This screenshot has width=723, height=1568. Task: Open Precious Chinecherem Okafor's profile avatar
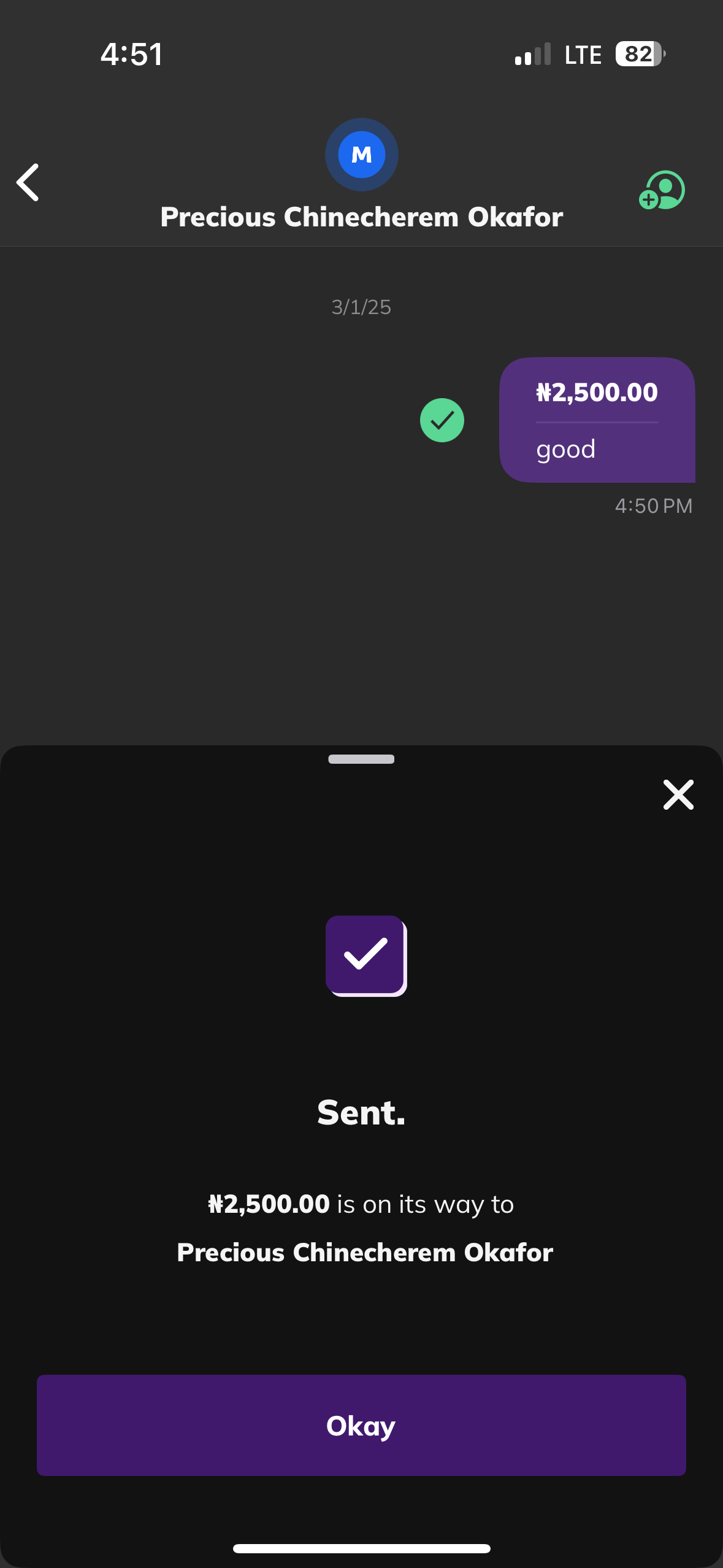tap(361, 155)
